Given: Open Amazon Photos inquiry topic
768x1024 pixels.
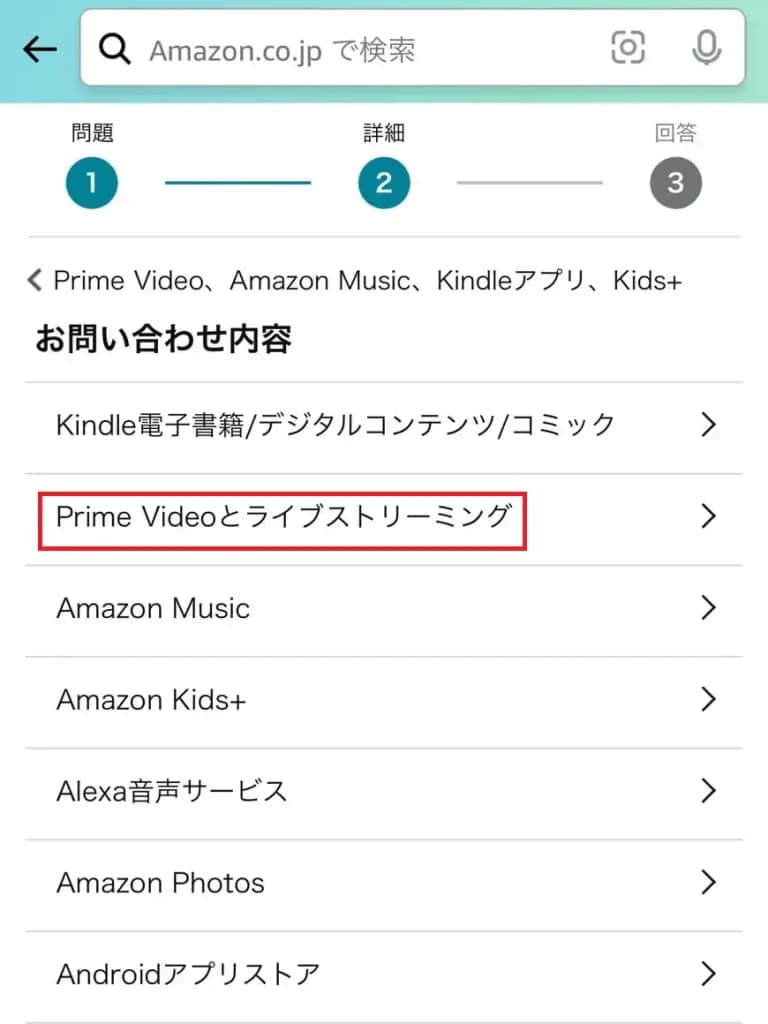Looking at the screenshot, I should pyautogui.click(x=384, y=883).
